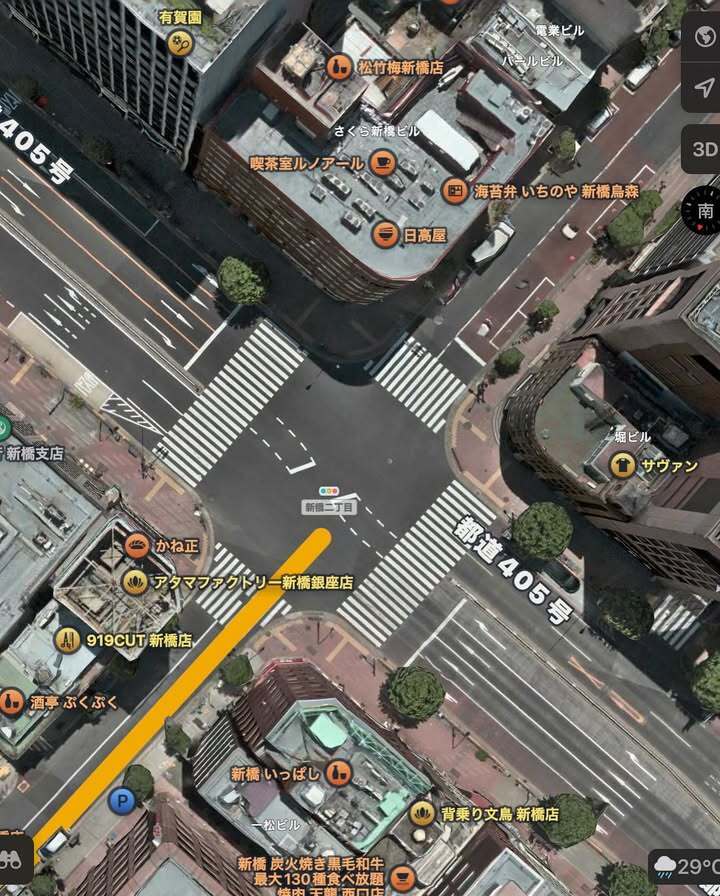Select the 喫茶室ルノアール café marker
Screen dimensions: 720x896
(x=382, y=161)
